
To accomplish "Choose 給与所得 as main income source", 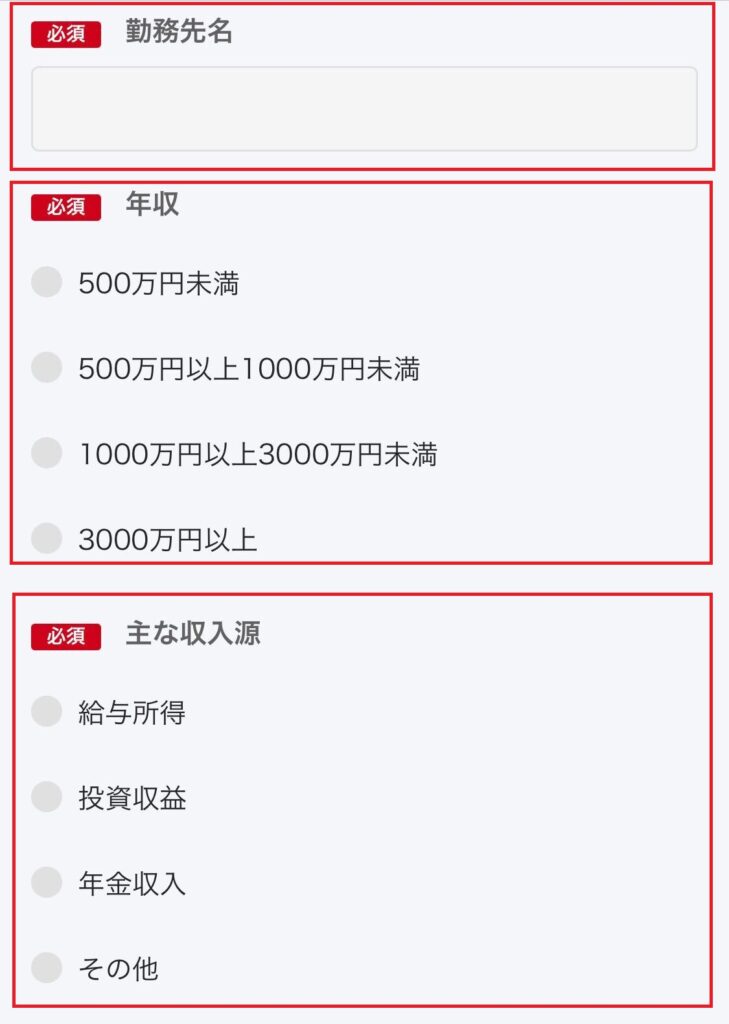I will [x=47, y=711].
